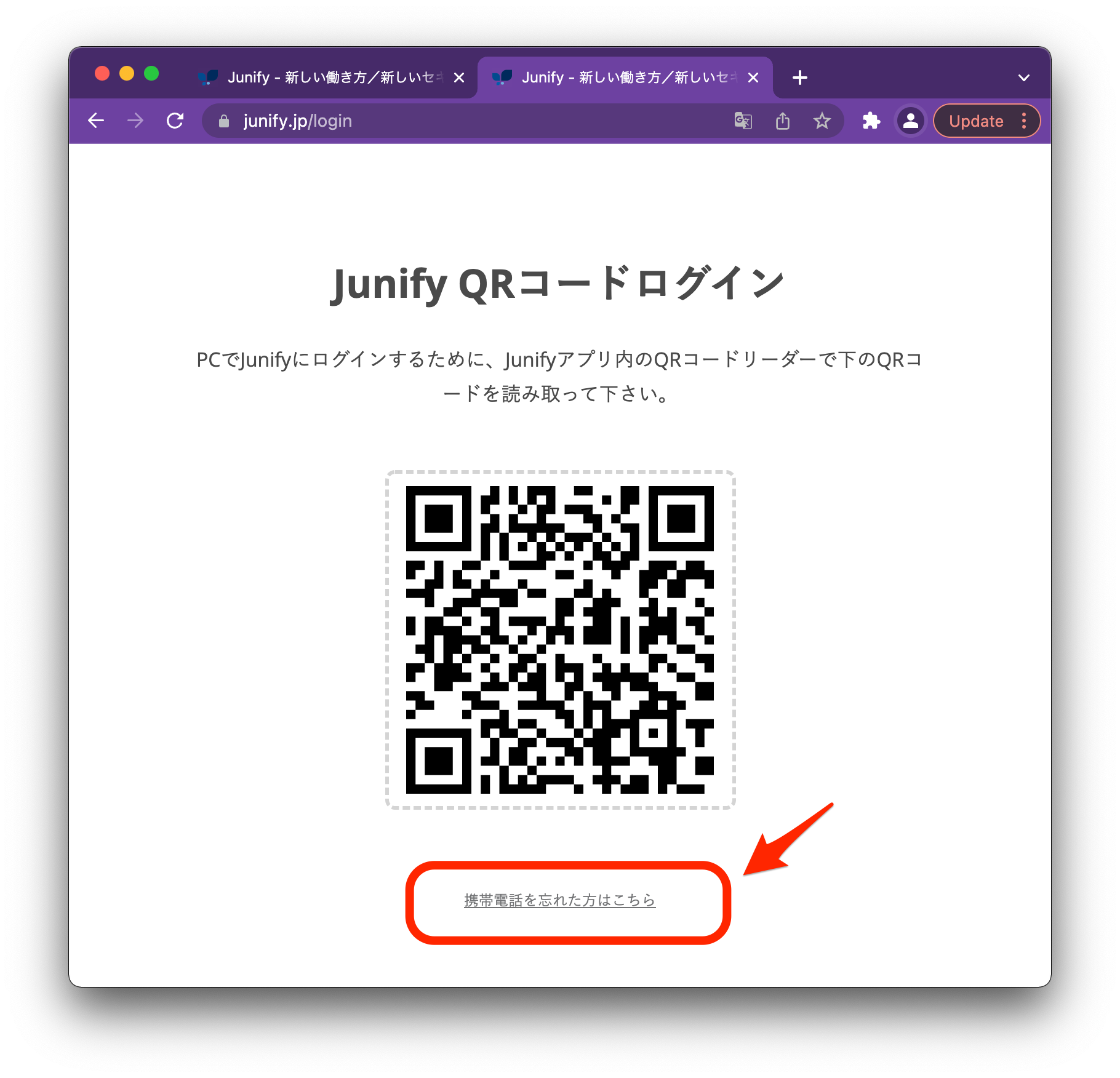Open the forgot mobile phone link

559,900
